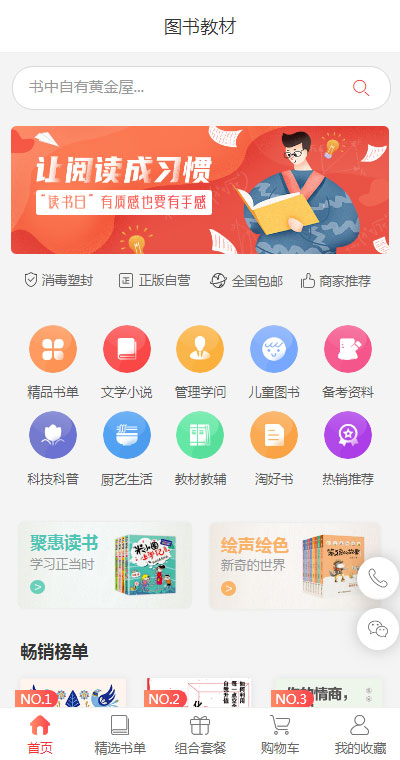Screen dimensions: 400x760
Task: Select the 管理学问 category
Action: pyautogui.click(x=200, y=362)
